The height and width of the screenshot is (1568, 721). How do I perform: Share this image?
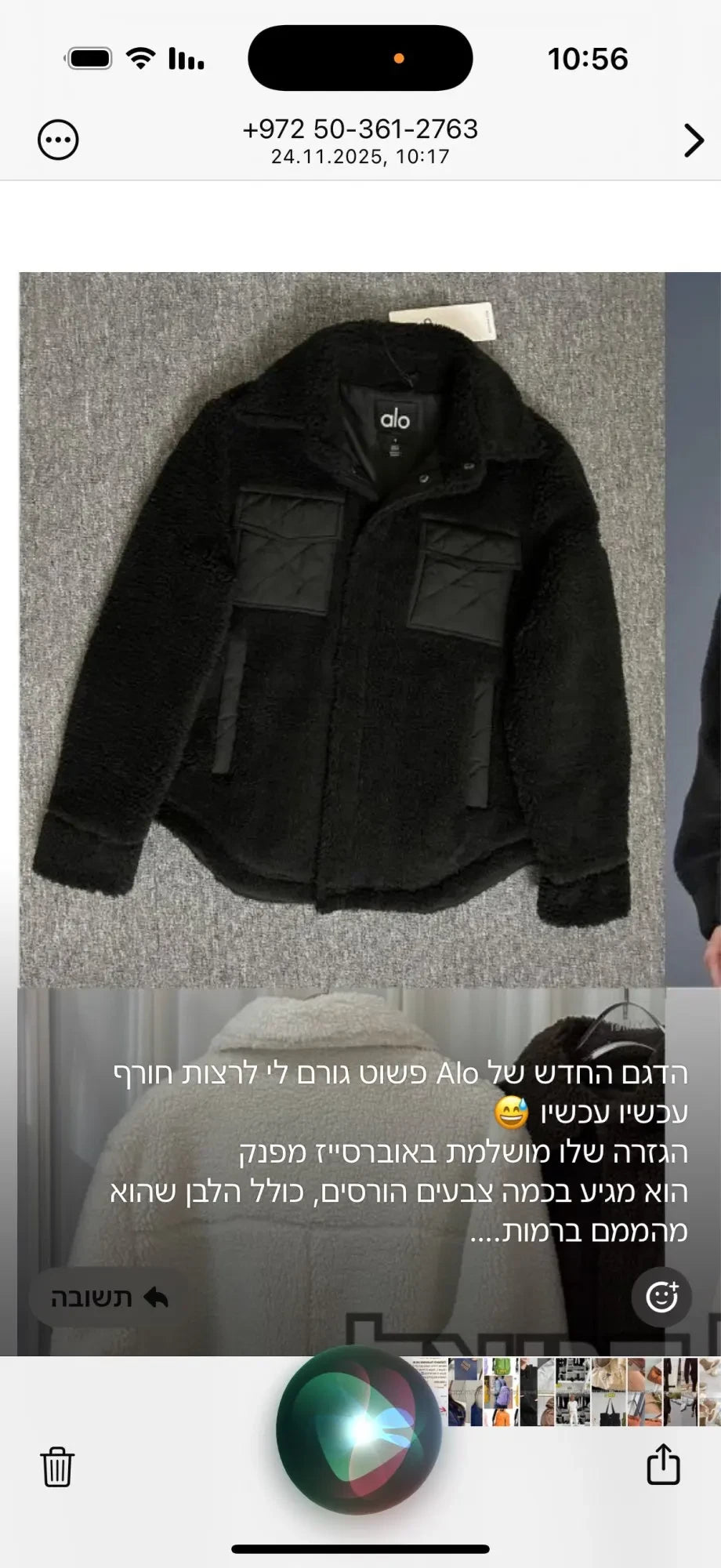click(x=663, y=1464)
